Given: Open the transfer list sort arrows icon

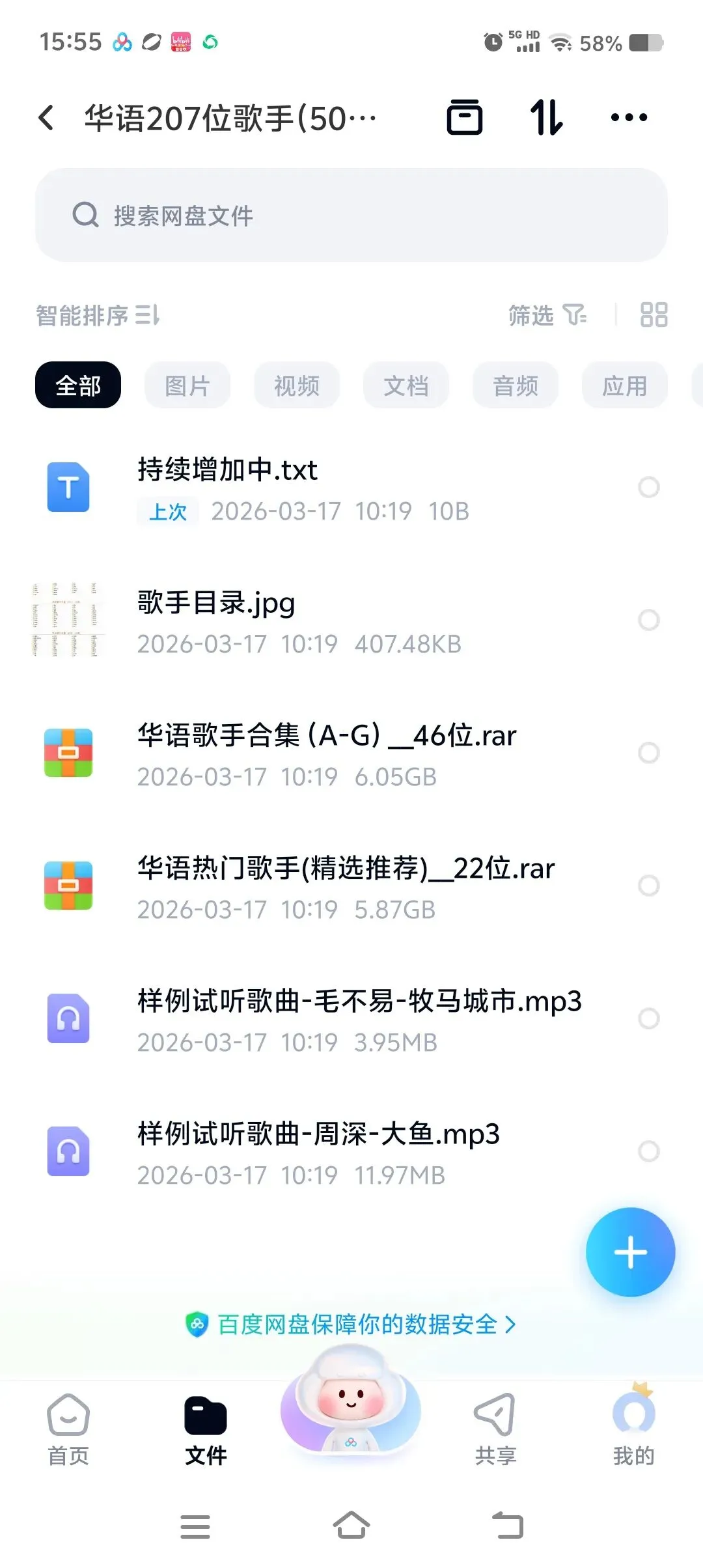Looking at the screenshot, I should [x=546, y=118].
